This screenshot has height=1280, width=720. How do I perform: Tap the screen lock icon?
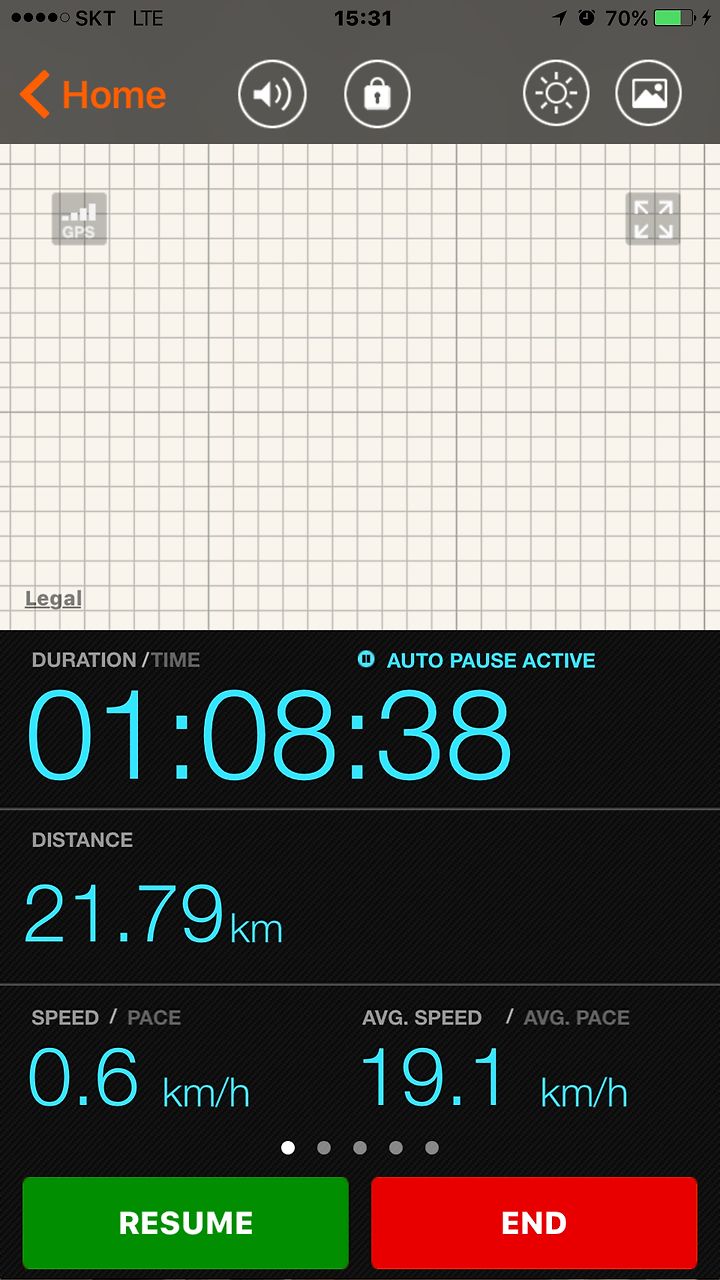377,95
